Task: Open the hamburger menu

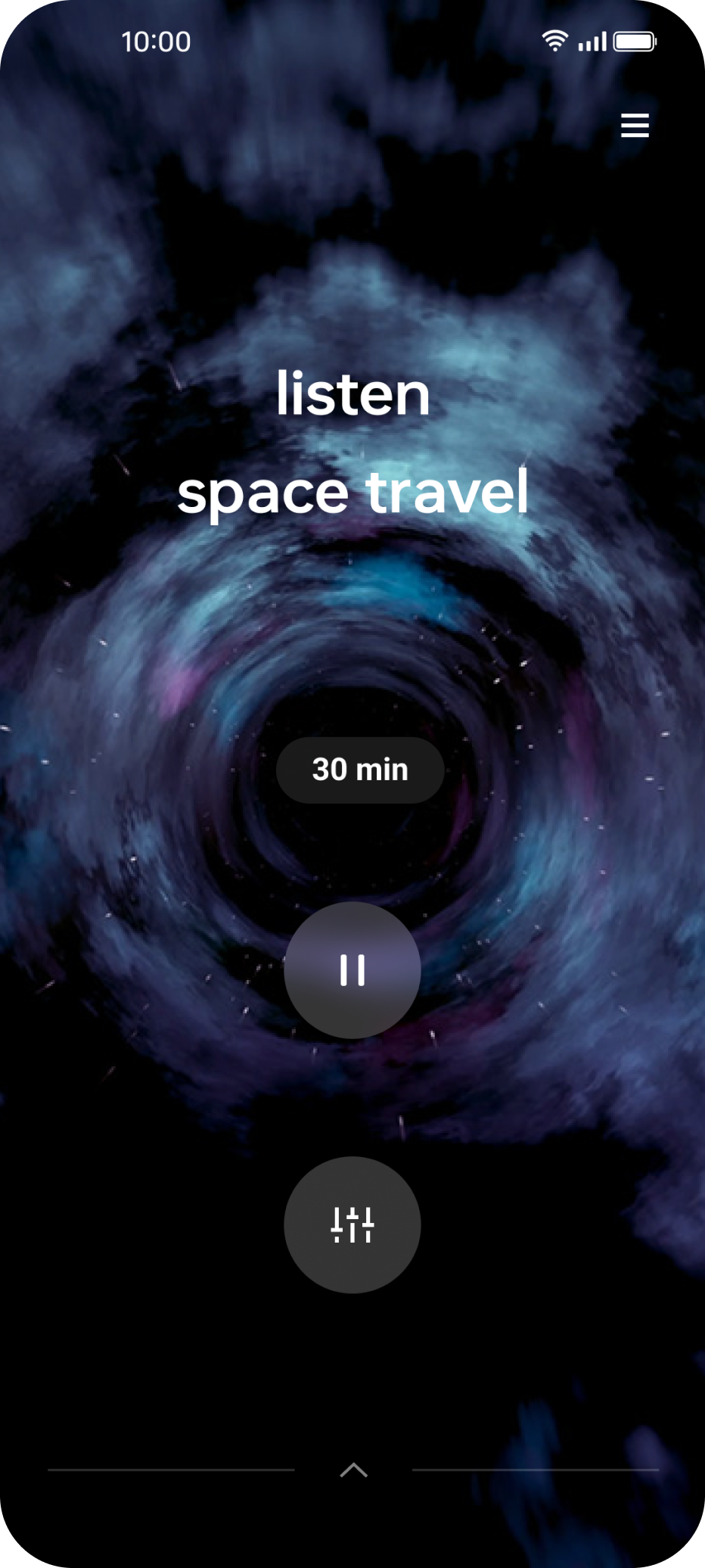Action: click(x=635, y=126)
